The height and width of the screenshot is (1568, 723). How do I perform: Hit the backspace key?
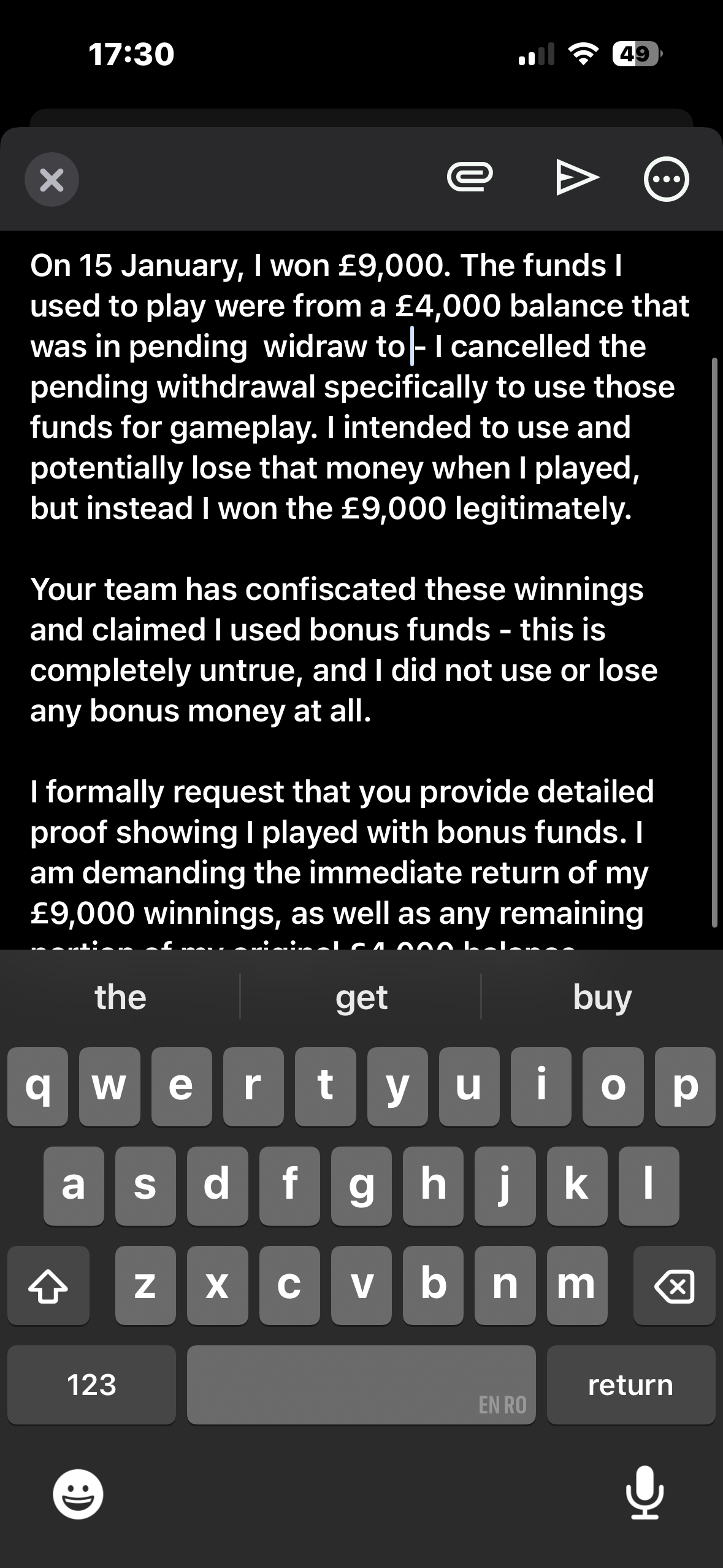point(674,1285)
